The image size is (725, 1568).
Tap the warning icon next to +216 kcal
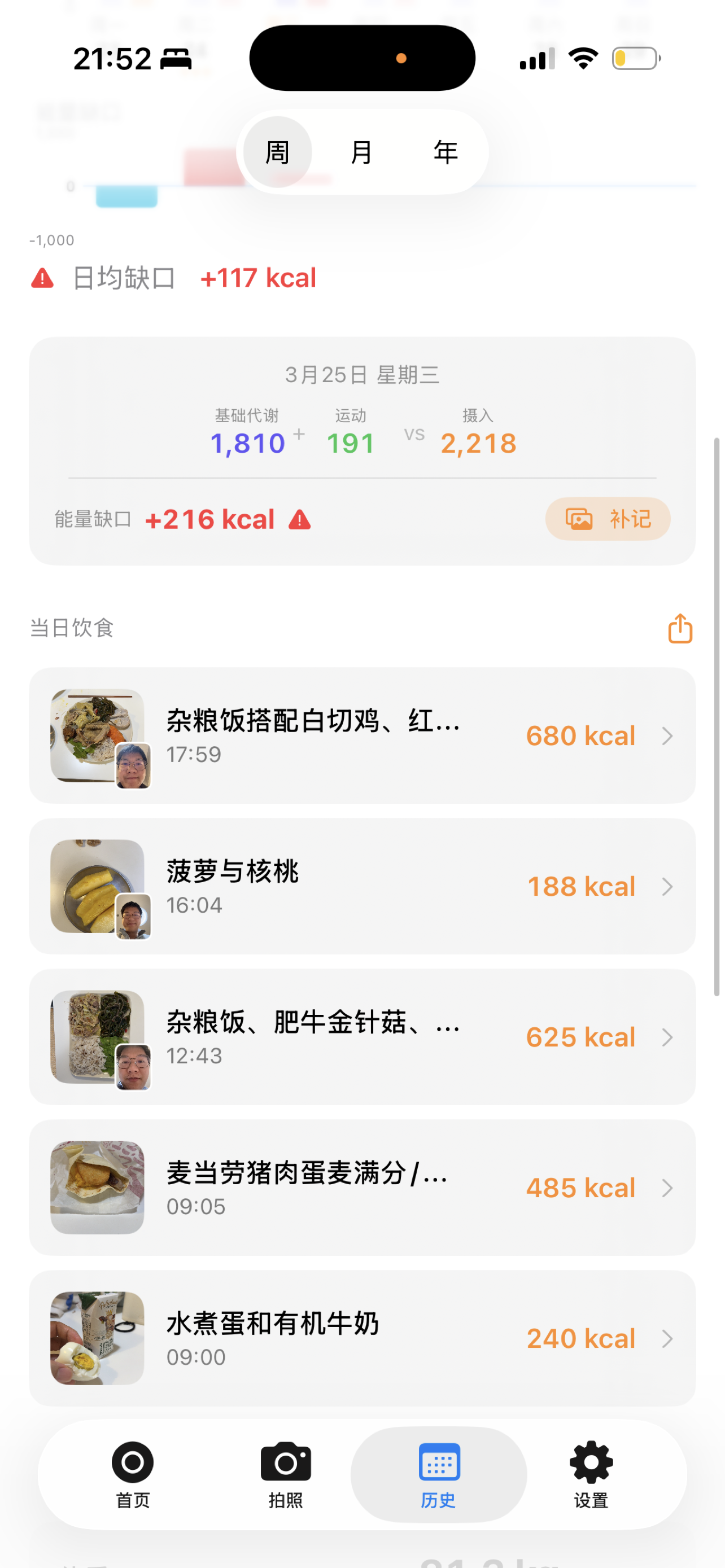[299, 520]
